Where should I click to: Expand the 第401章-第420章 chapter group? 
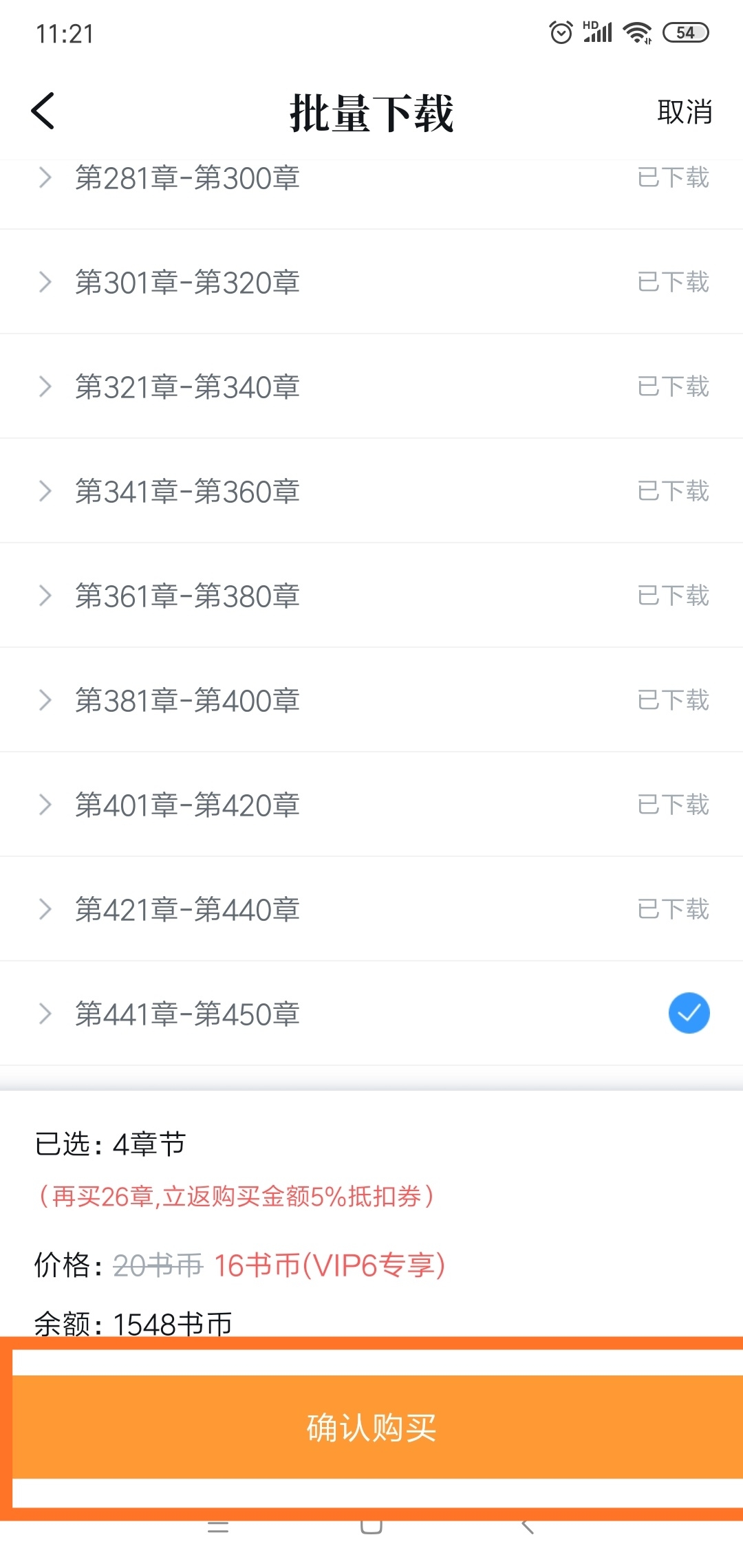click(45, 805)
